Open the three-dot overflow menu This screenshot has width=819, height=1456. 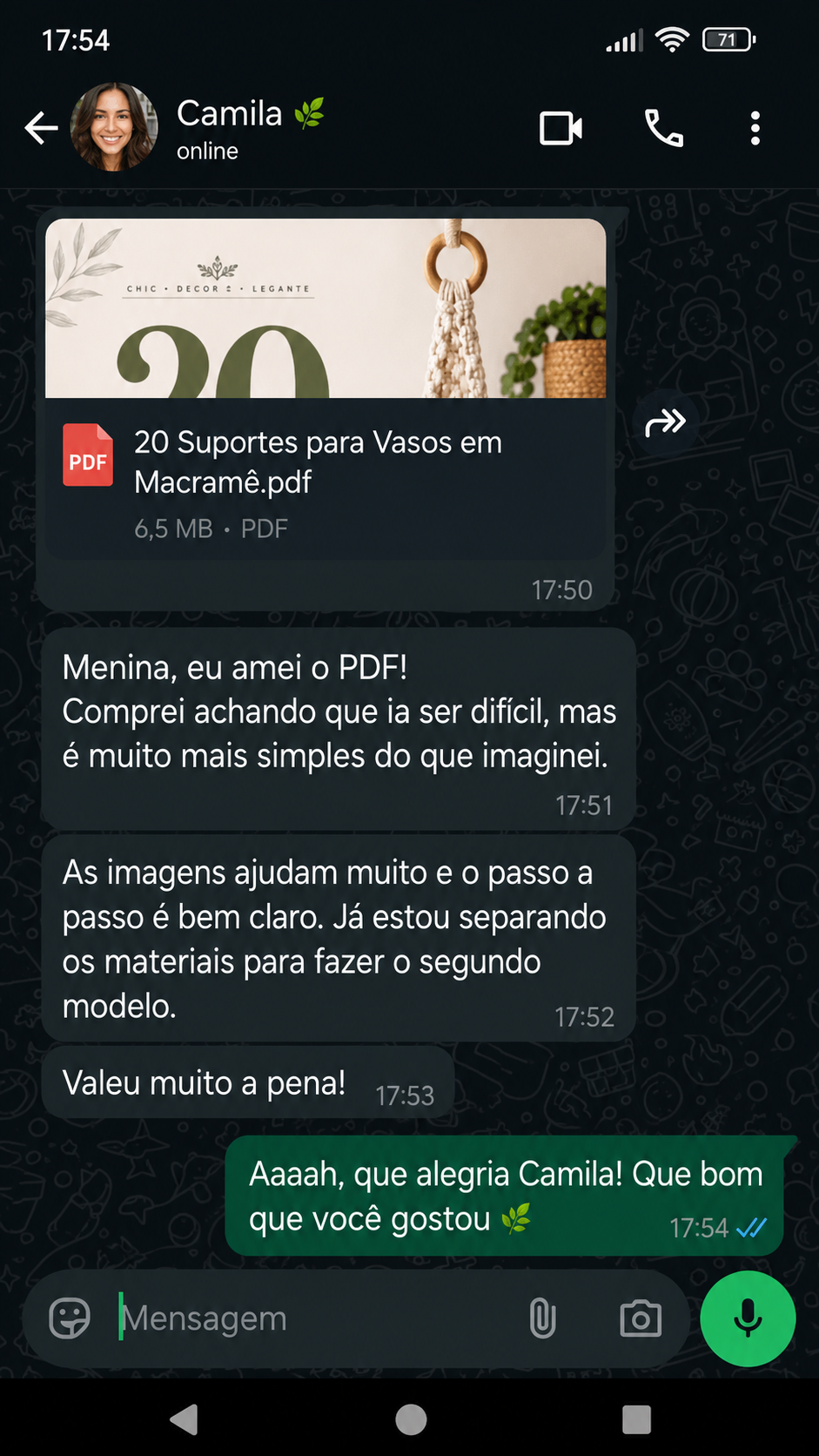(755, 128)
